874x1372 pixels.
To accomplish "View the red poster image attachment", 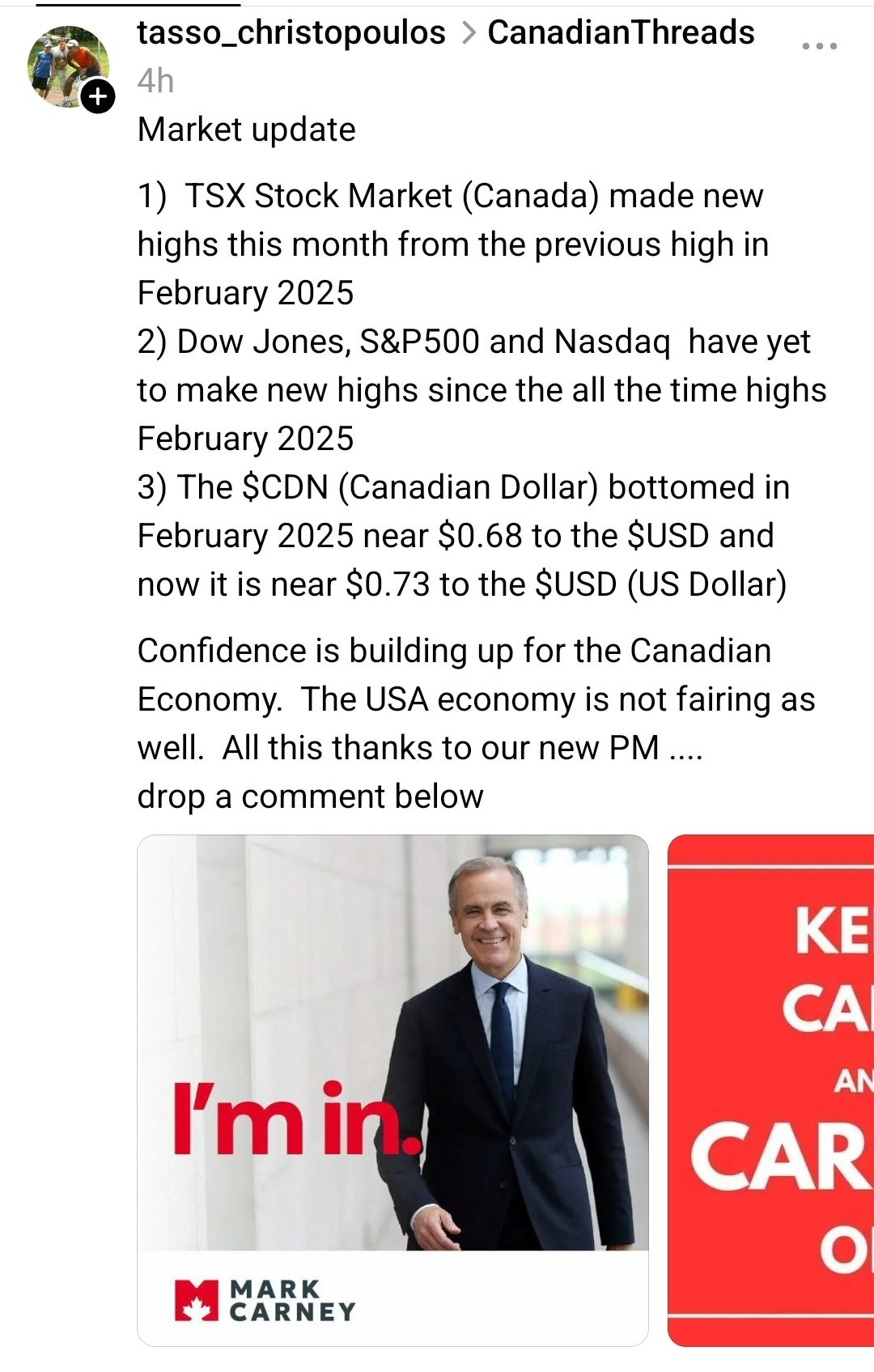I will click(x=770, y=1089).
